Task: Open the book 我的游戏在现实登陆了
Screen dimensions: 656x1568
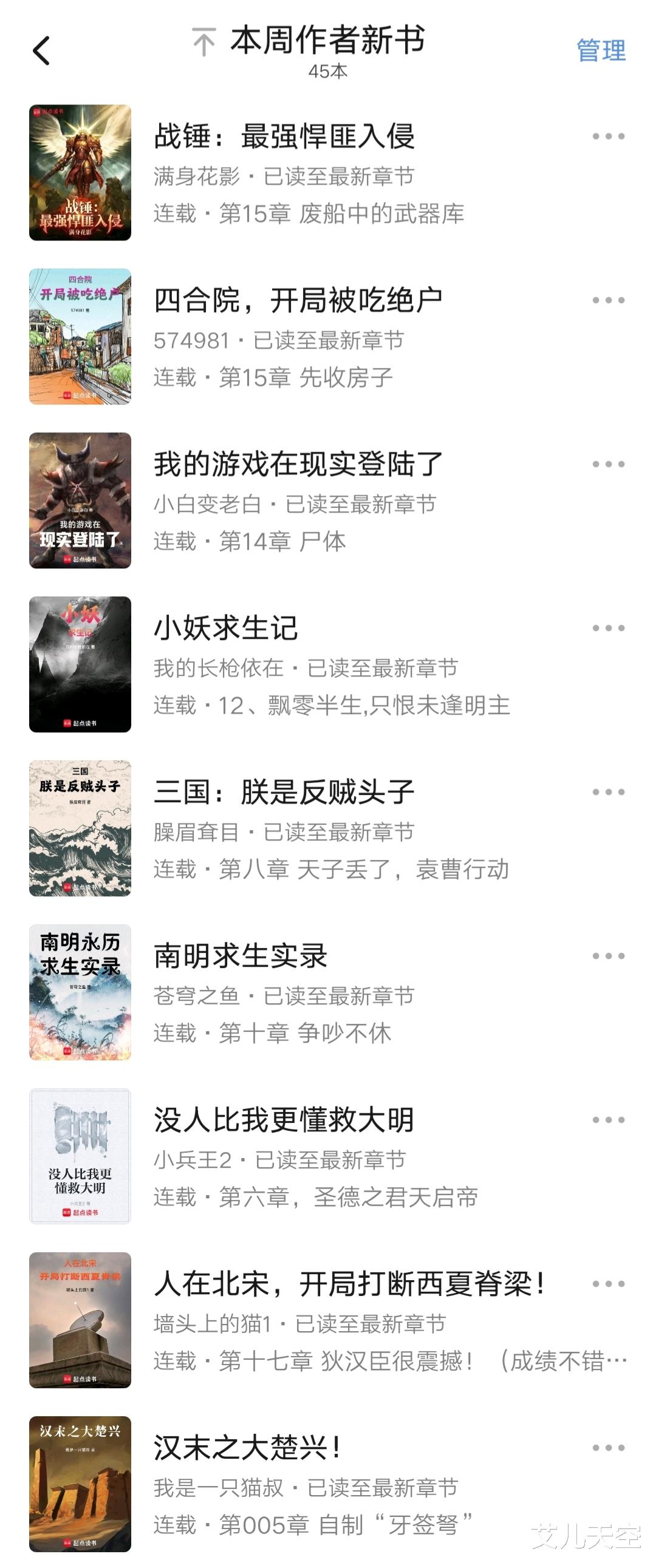Action: [x=297, y=465]
